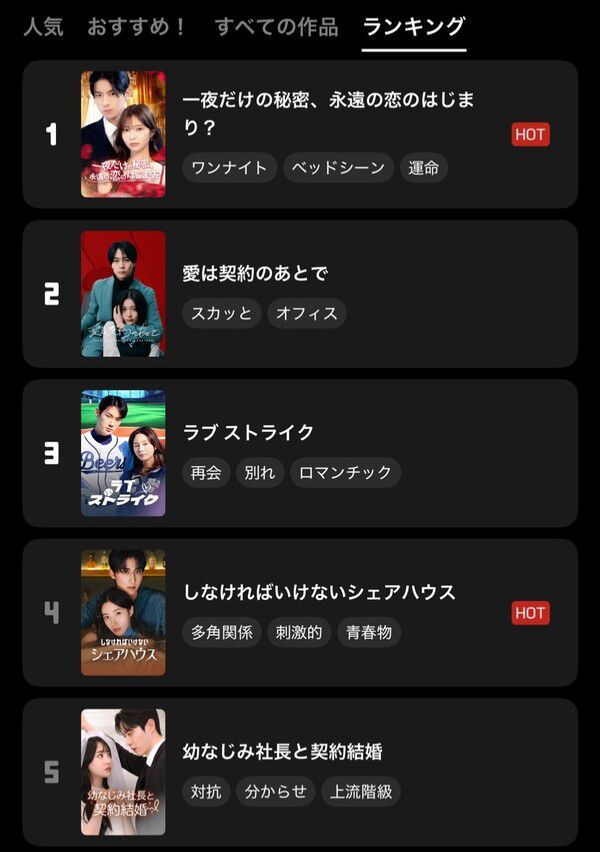Switch to the 人気 tab
The image size is (600, 852).
coord(43,27)
